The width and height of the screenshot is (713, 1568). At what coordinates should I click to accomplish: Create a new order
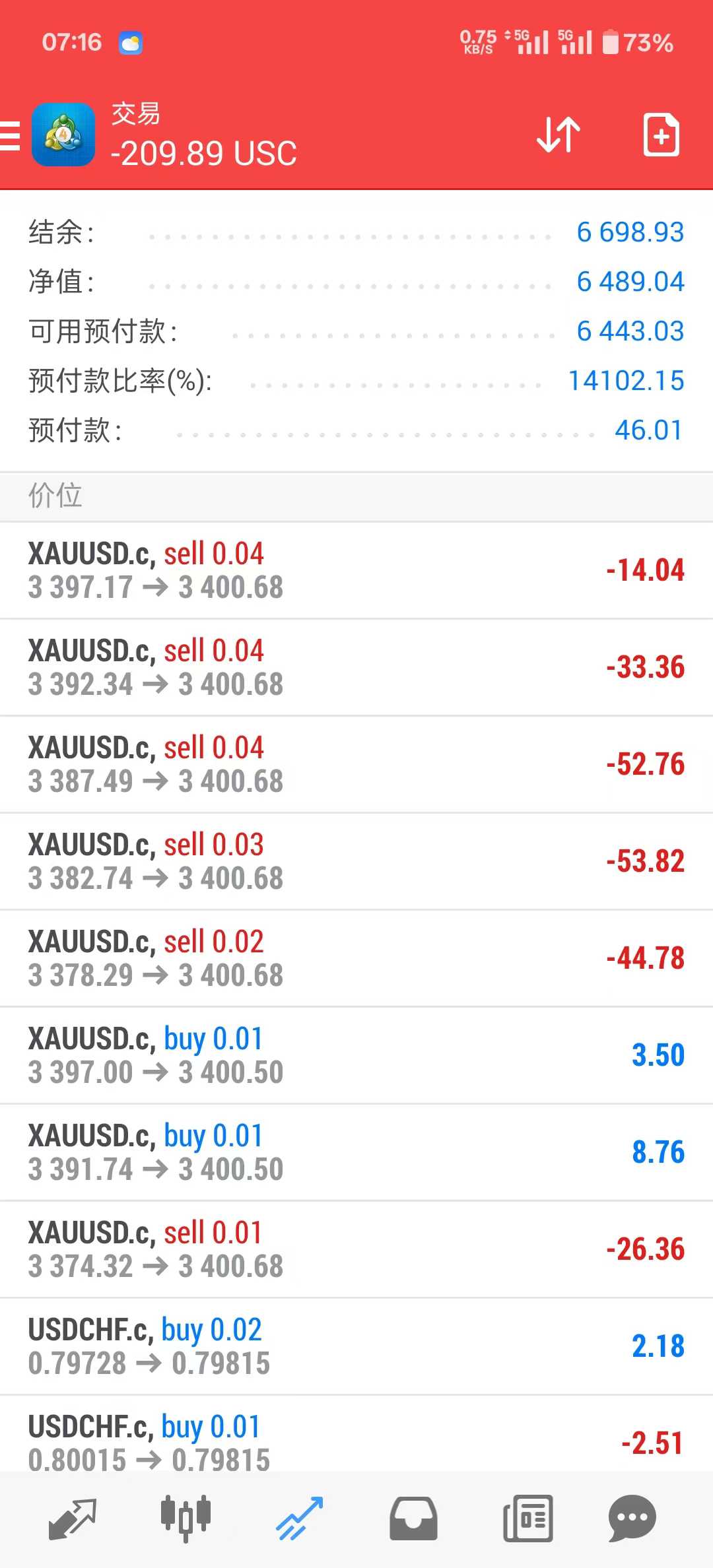(x=661, y=135)
